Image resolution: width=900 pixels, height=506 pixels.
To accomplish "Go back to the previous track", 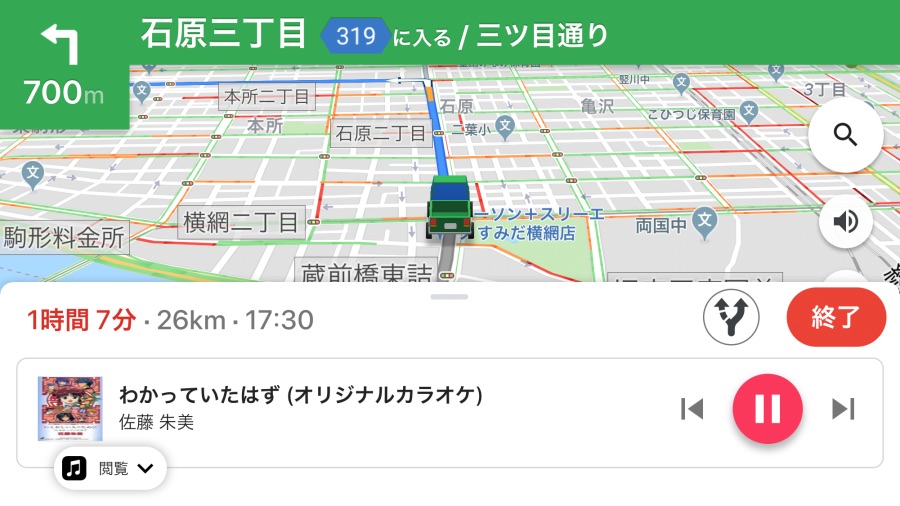I will coord(692,408).
